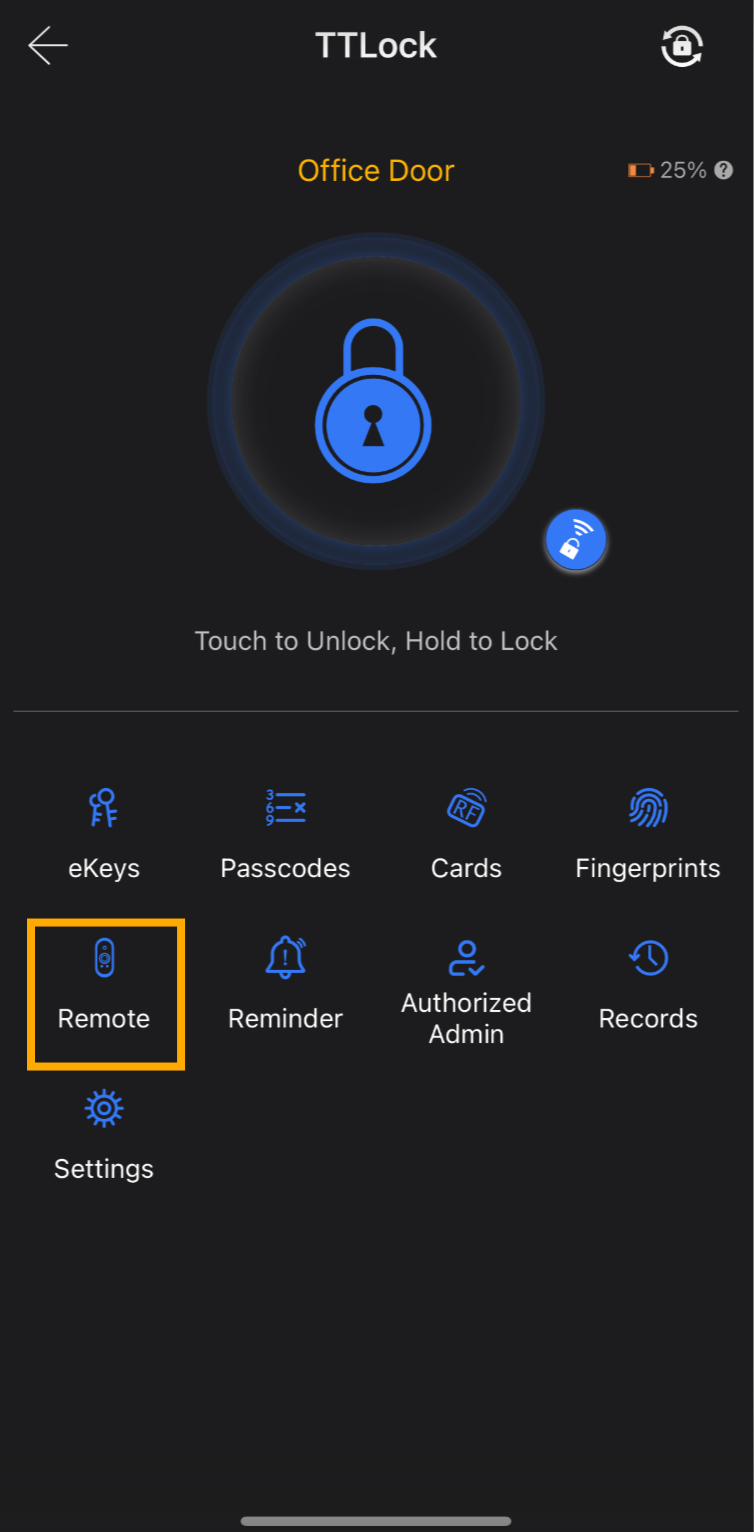754x1532 pixels.
Task: Open Cards section
Action: click(466, 833)
